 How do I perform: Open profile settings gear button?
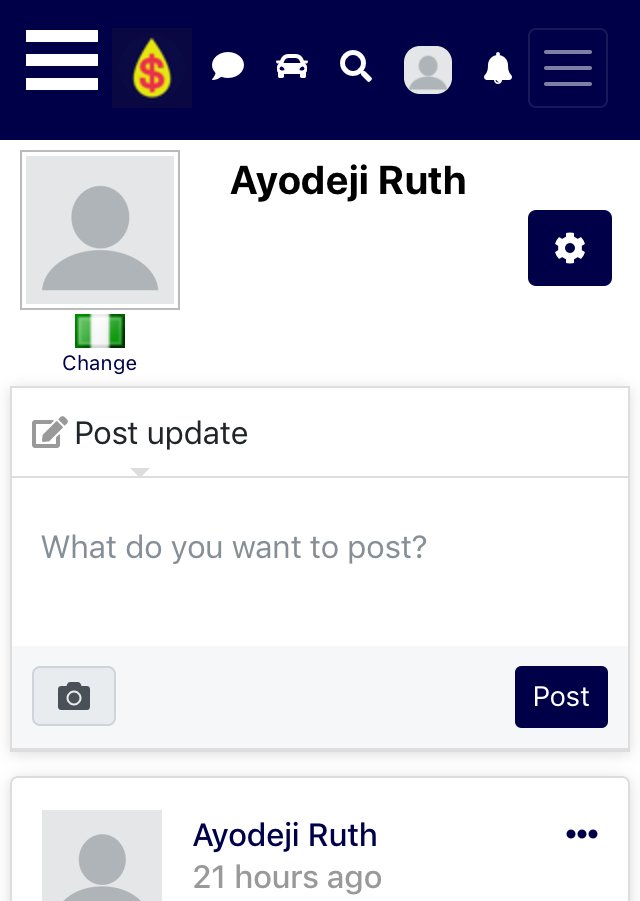[x=570, y=248]
